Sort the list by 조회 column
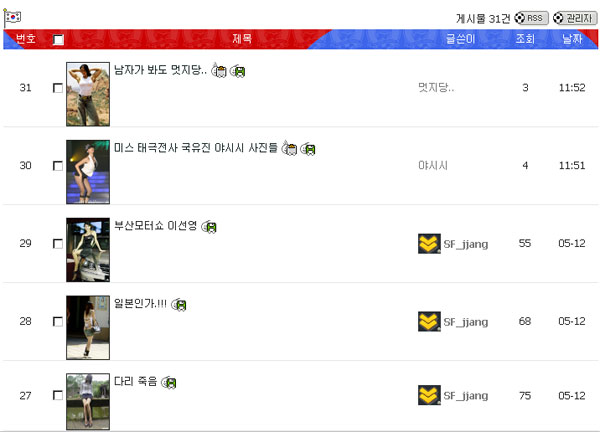 coord(524,39)
